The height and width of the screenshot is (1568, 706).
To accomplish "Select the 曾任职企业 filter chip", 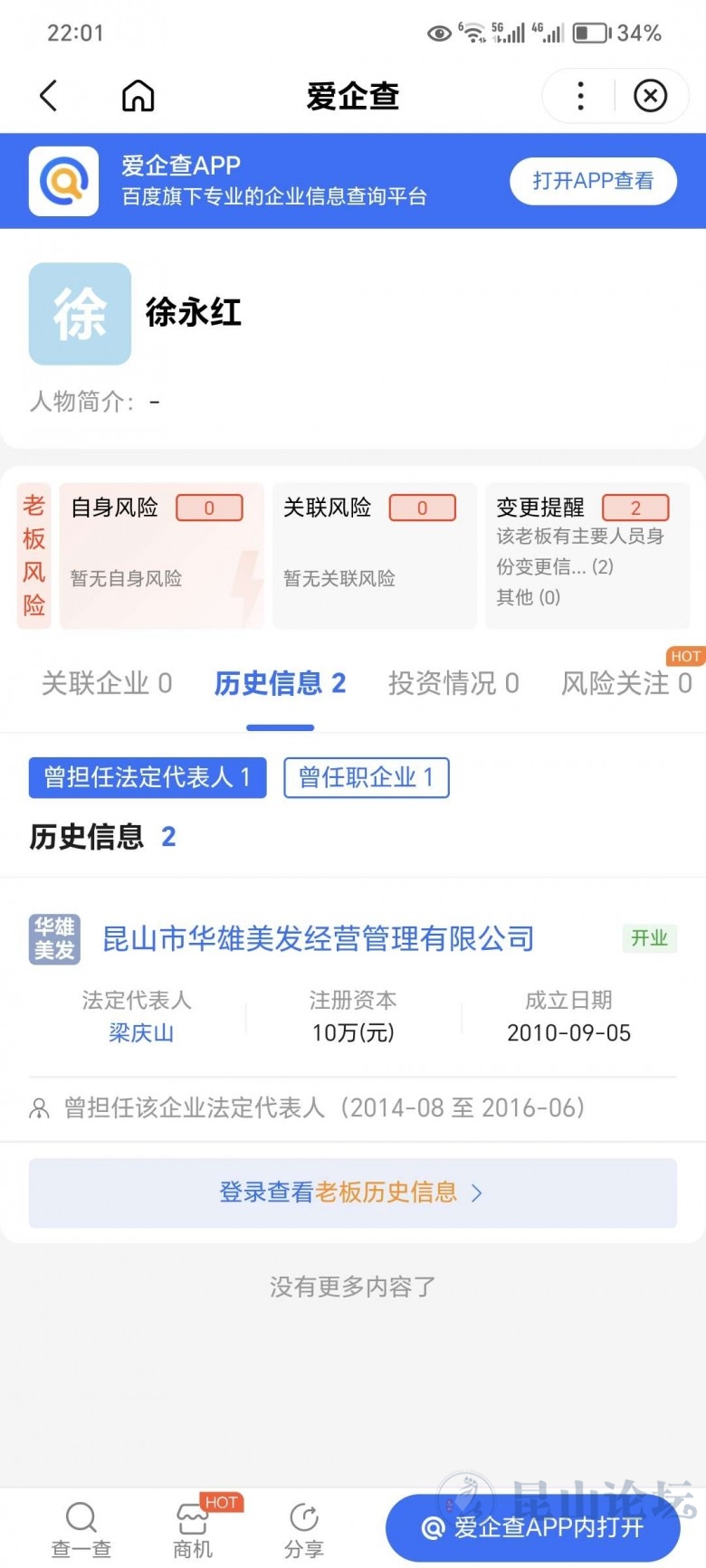I will pos(366,777).
